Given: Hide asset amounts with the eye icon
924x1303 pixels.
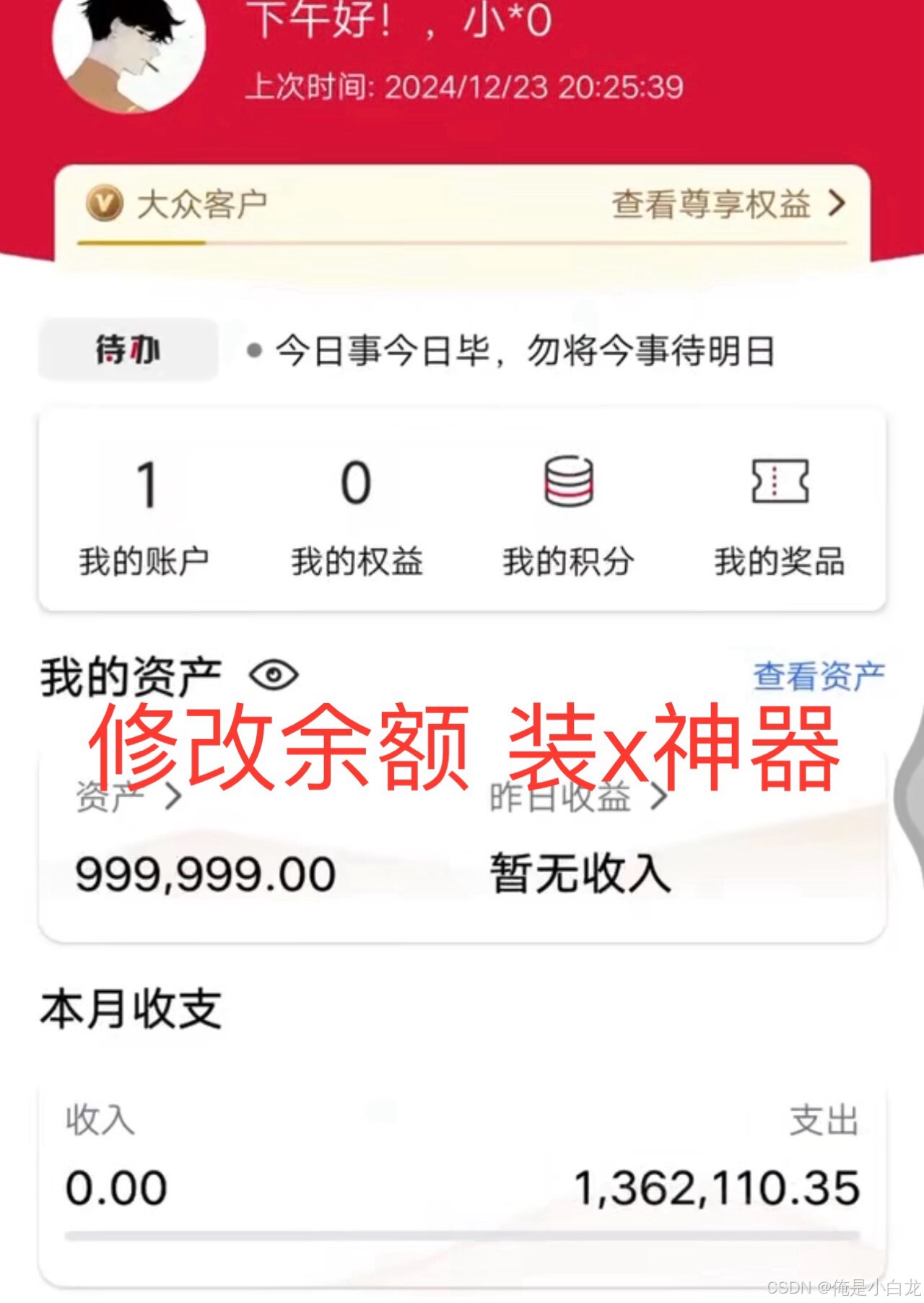Looking at the screenshot, I should (x=274, y=676).
